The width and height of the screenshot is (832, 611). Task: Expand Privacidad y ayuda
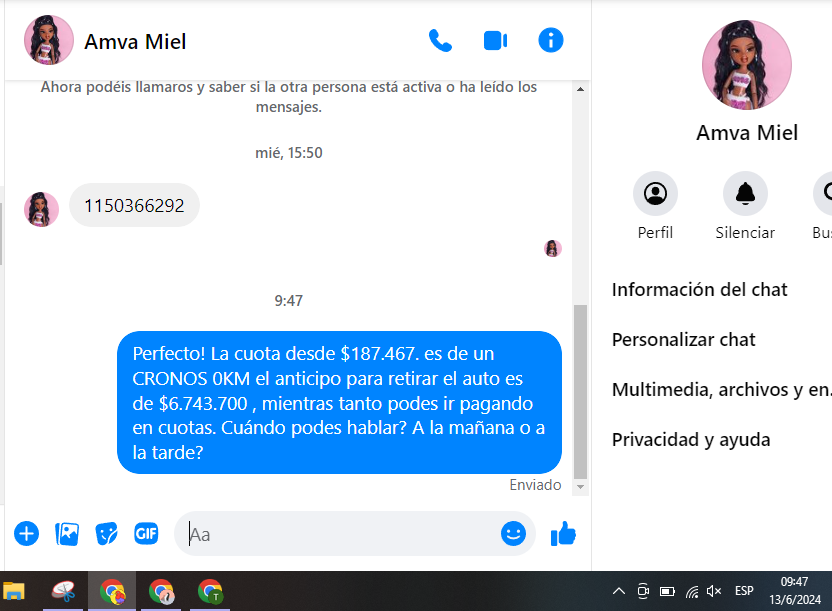pos(691,440)
